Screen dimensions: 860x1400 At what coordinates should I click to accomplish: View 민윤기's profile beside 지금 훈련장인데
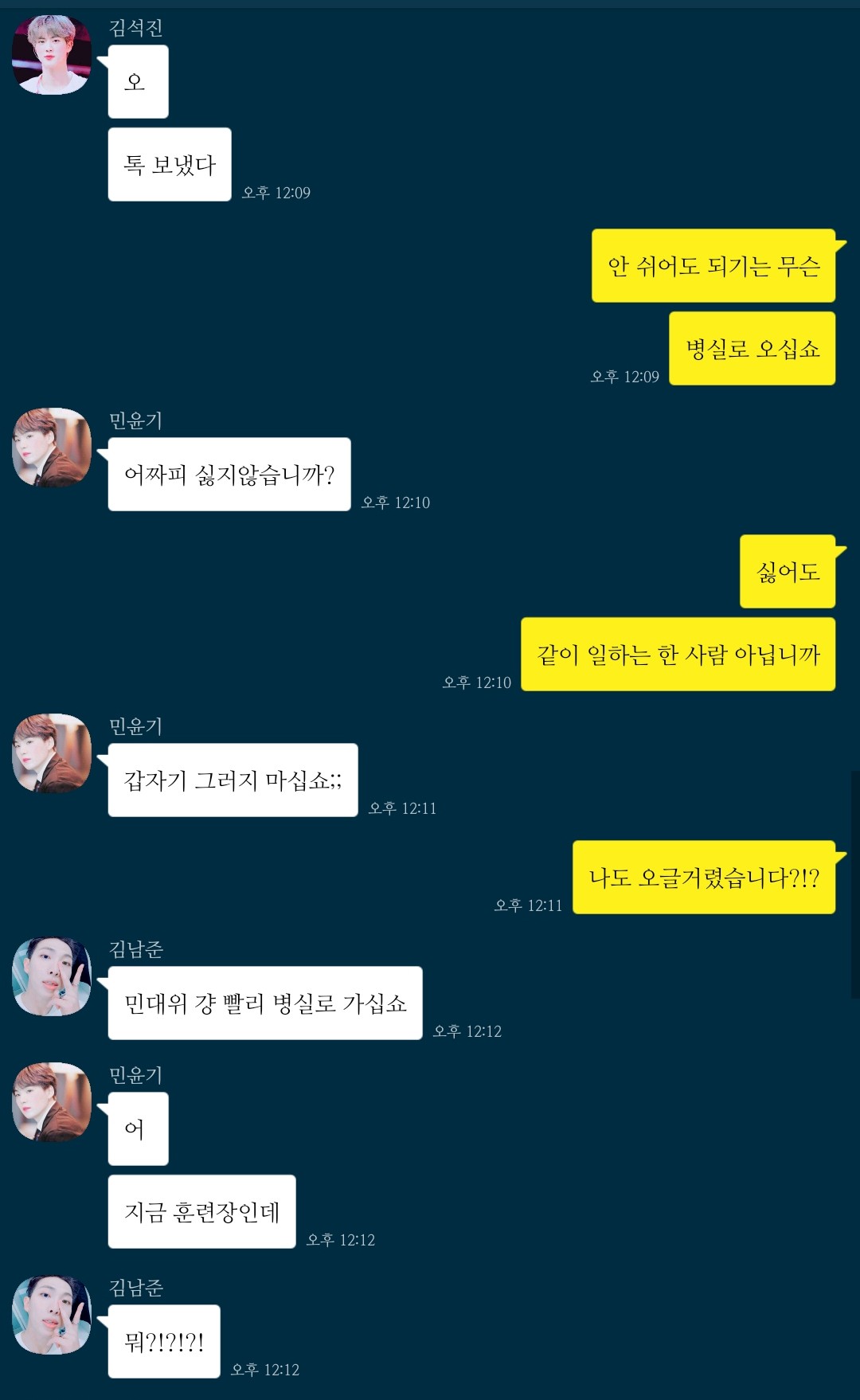52,1102
